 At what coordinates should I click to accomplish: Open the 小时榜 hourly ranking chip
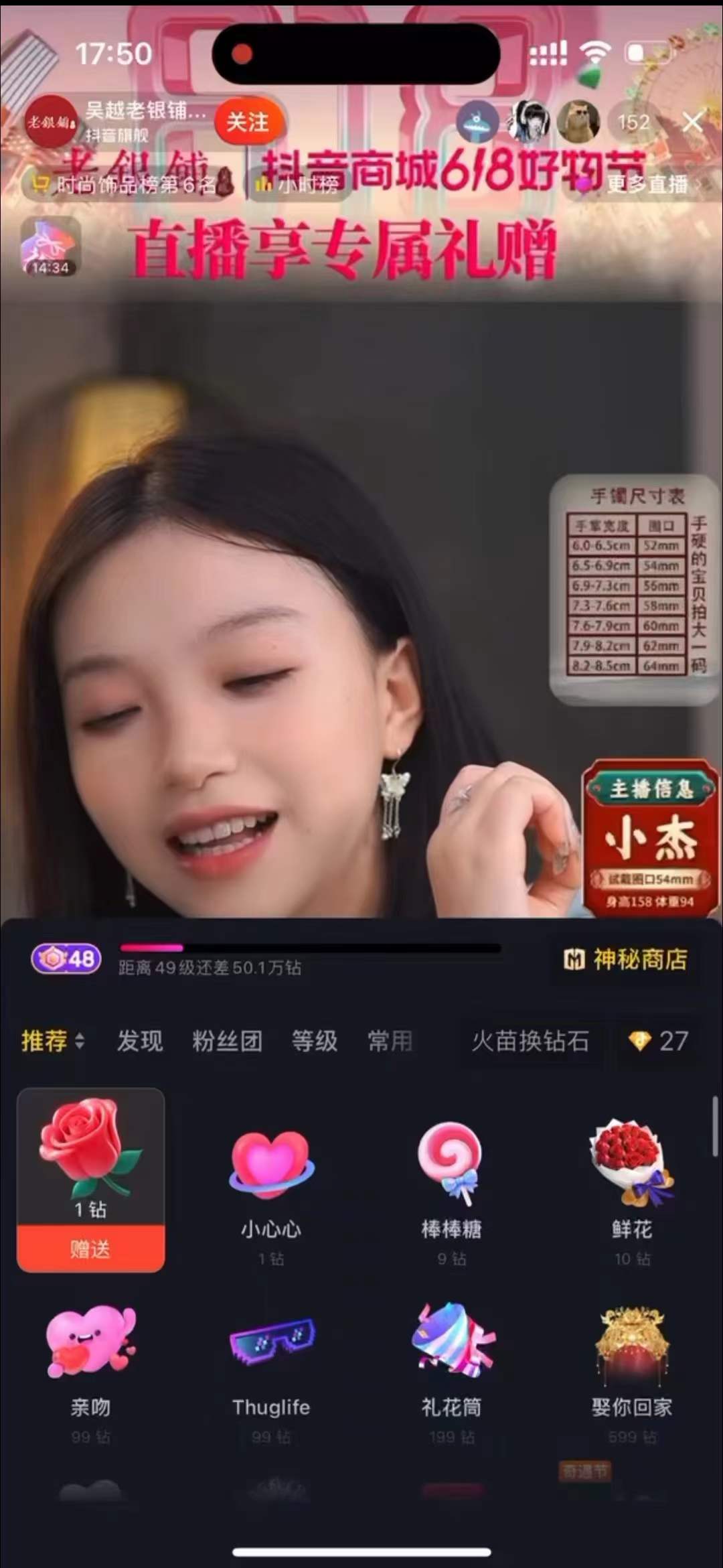point(299,184)
